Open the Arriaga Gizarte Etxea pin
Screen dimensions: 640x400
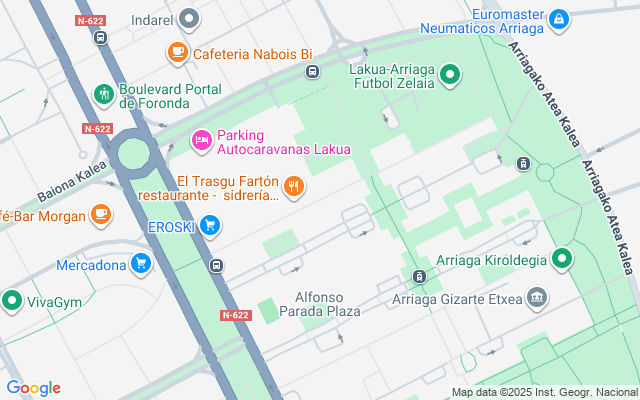pyautogui.click(x=538, y=297)
